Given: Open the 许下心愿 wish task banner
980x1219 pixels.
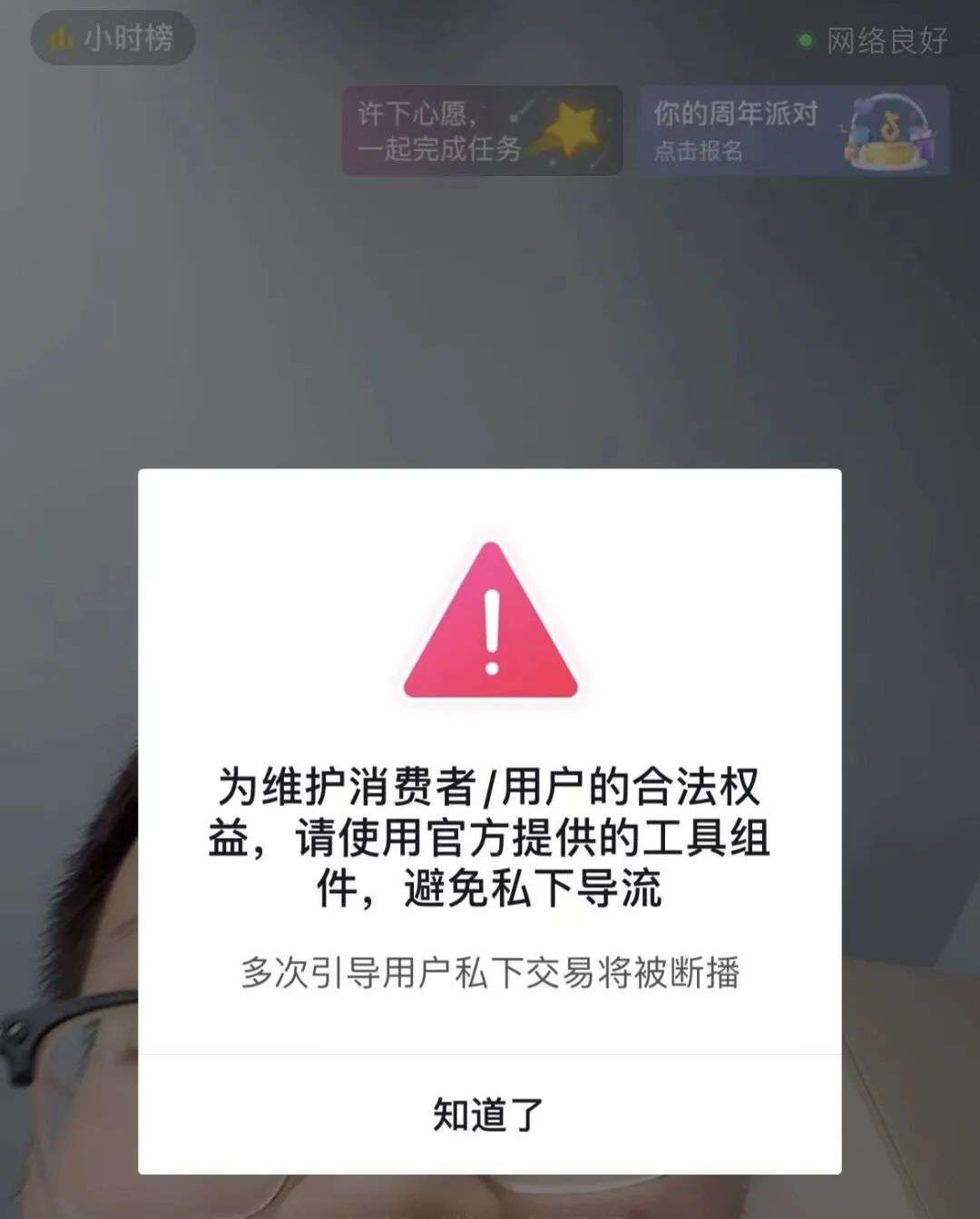Looking at the screenshot, I should 482,131.
